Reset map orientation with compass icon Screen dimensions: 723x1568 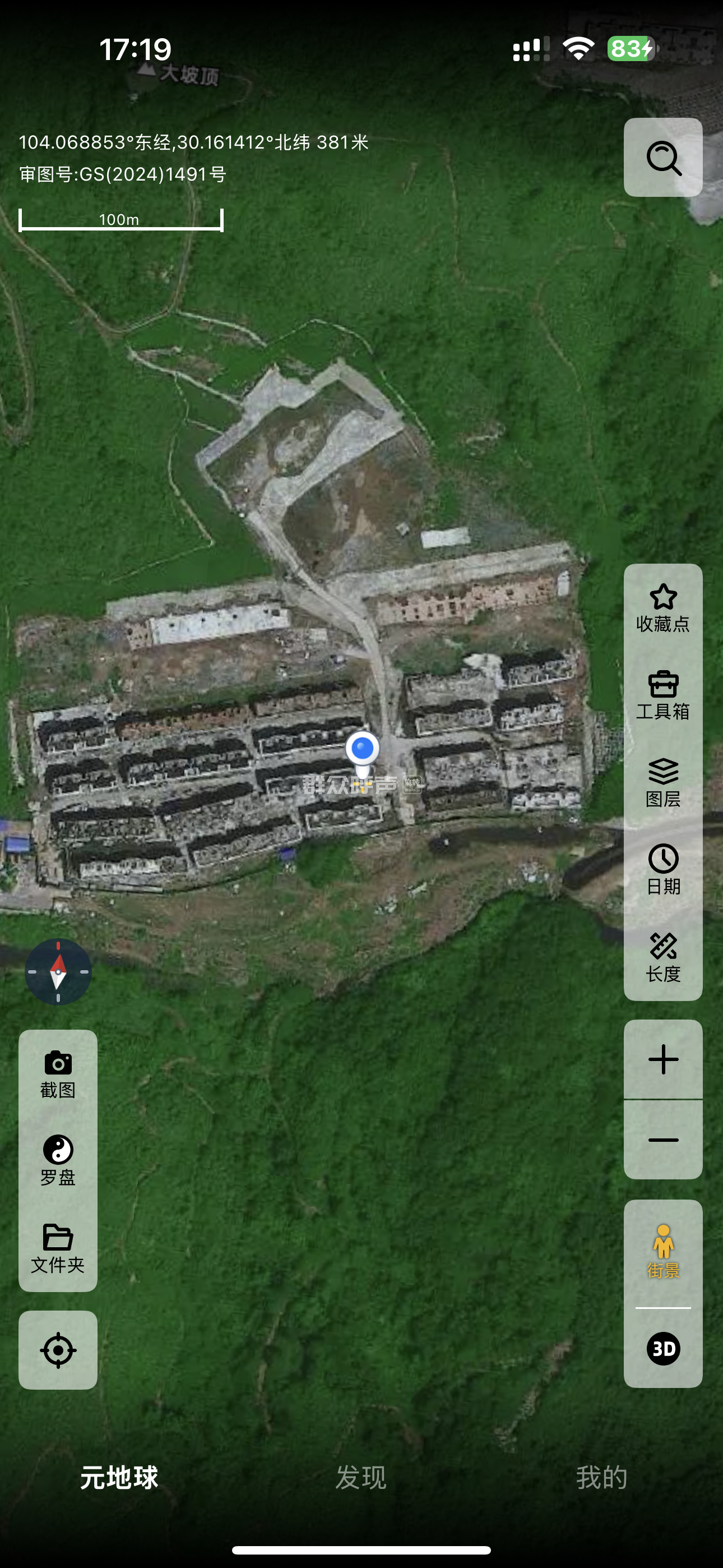coord(58,971)
